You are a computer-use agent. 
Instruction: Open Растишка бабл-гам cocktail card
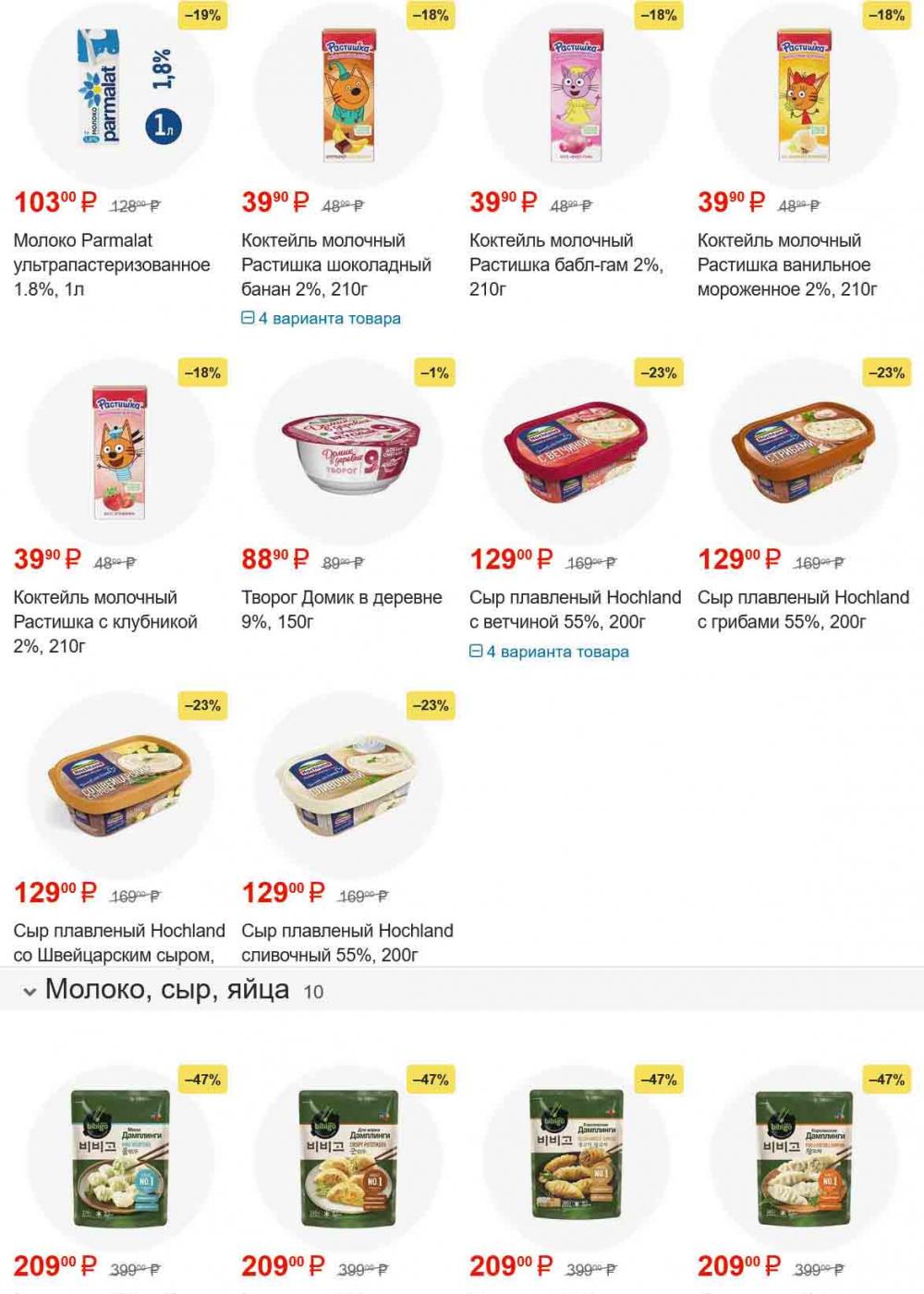tap(565, 264)
